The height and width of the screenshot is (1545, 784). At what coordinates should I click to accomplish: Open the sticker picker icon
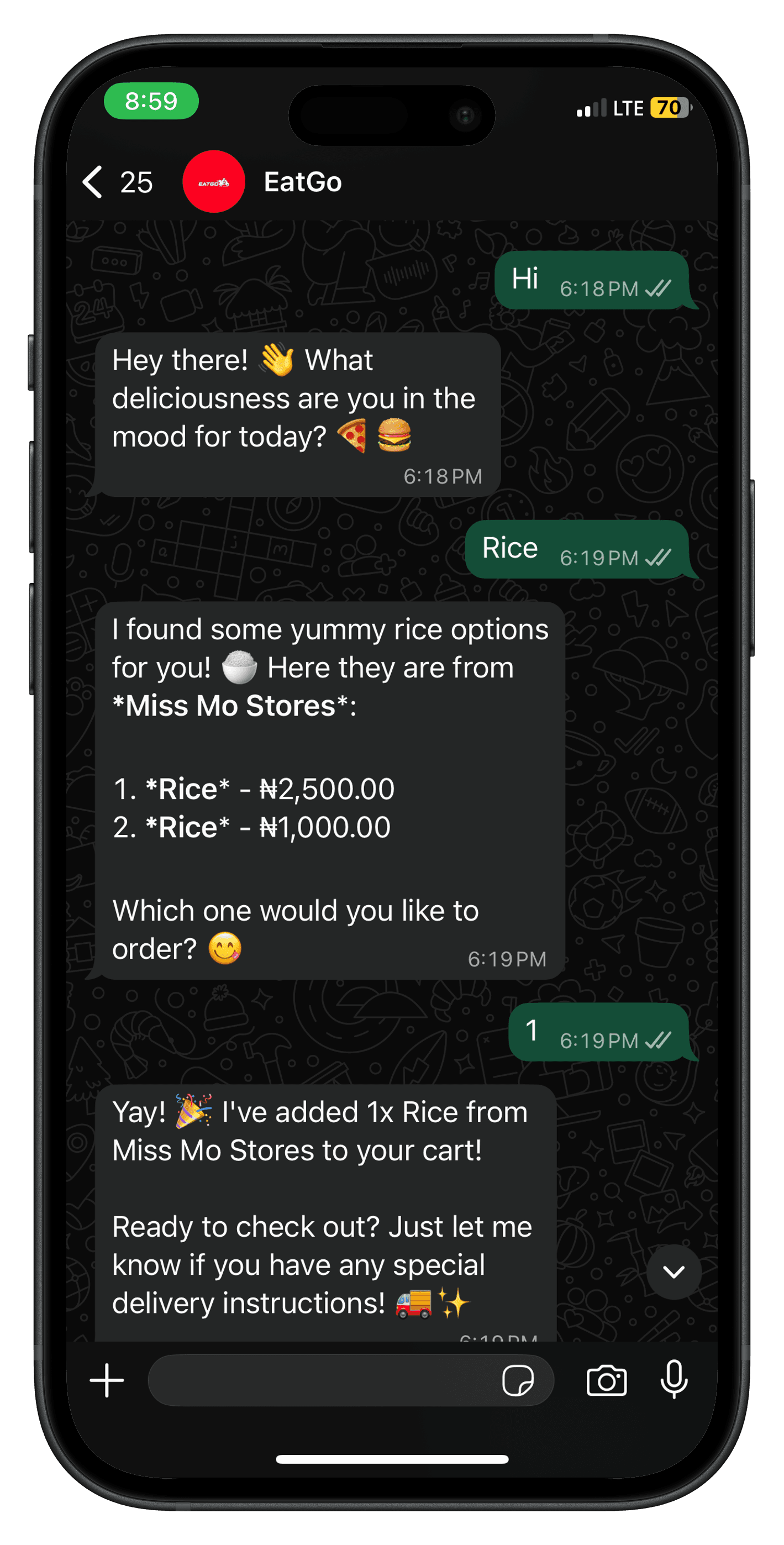[521, 1381]
